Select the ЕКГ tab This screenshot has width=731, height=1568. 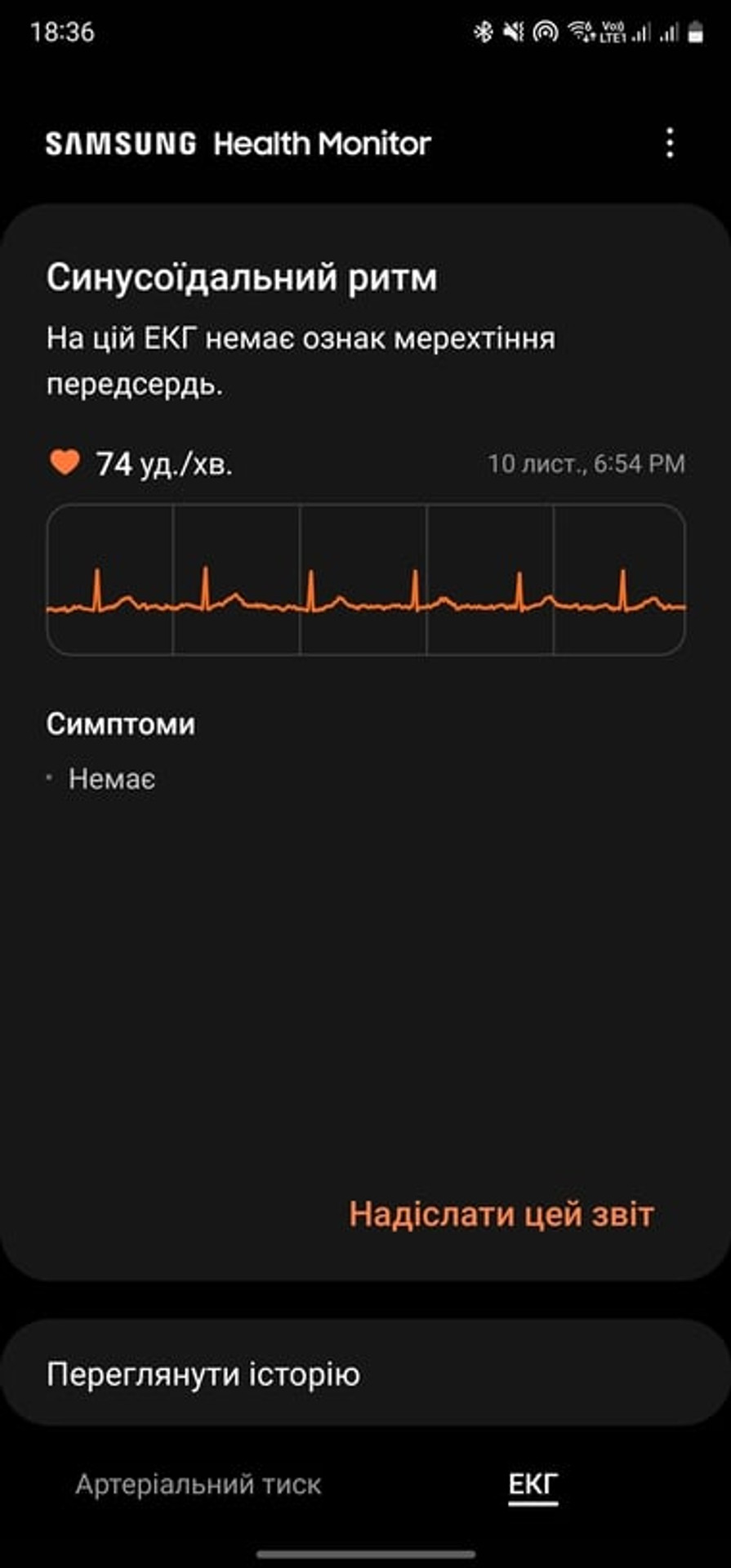(533, 1484)
